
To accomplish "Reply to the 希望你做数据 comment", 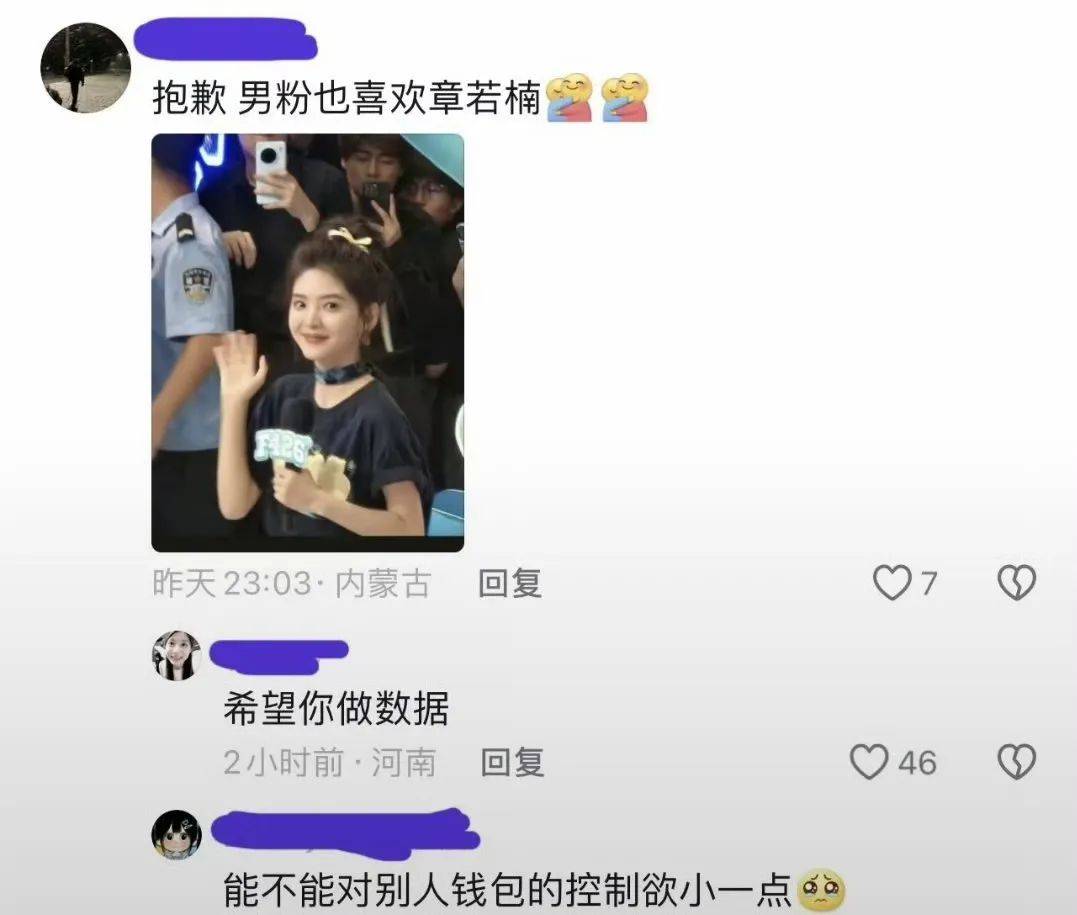I will click(512, 763).
